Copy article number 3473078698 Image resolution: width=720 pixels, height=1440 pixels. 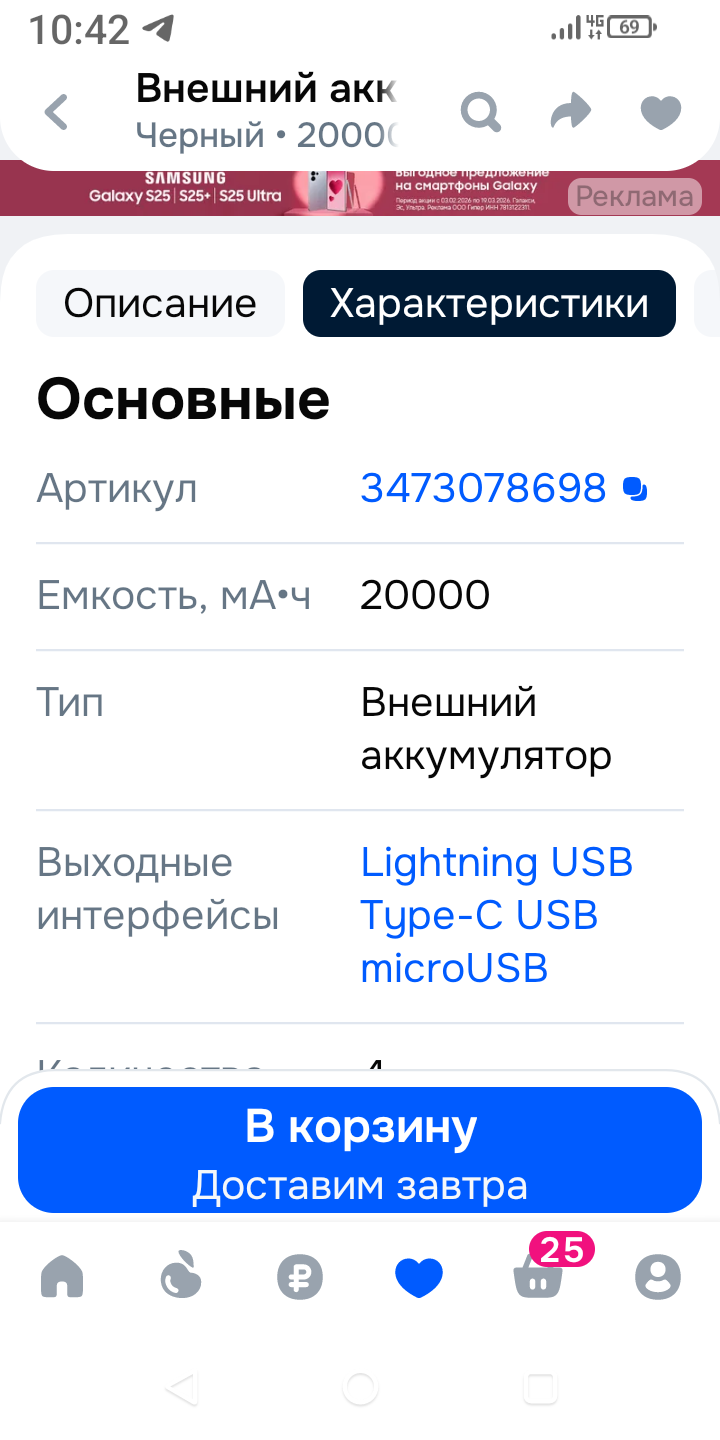coord(635,489)
